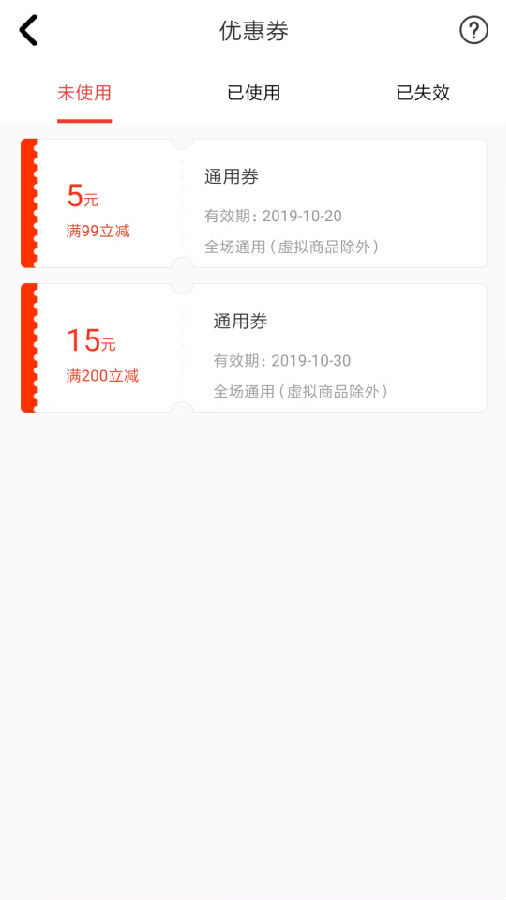506x900 pixels.
Task: Switch to the 已使用 tab
Action: click(x=253, y=92)
